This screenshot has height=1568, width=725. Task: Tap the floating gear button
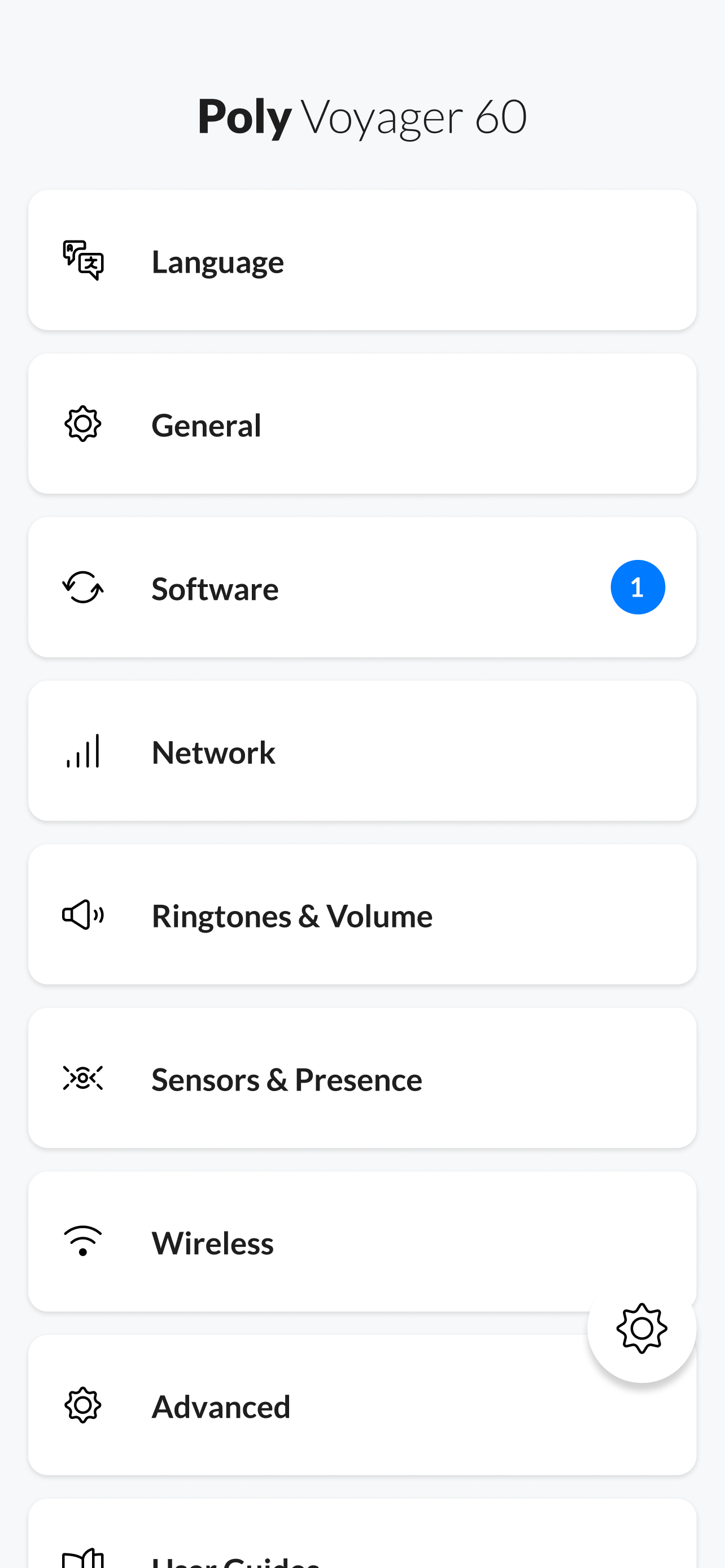click(641, 1329)
